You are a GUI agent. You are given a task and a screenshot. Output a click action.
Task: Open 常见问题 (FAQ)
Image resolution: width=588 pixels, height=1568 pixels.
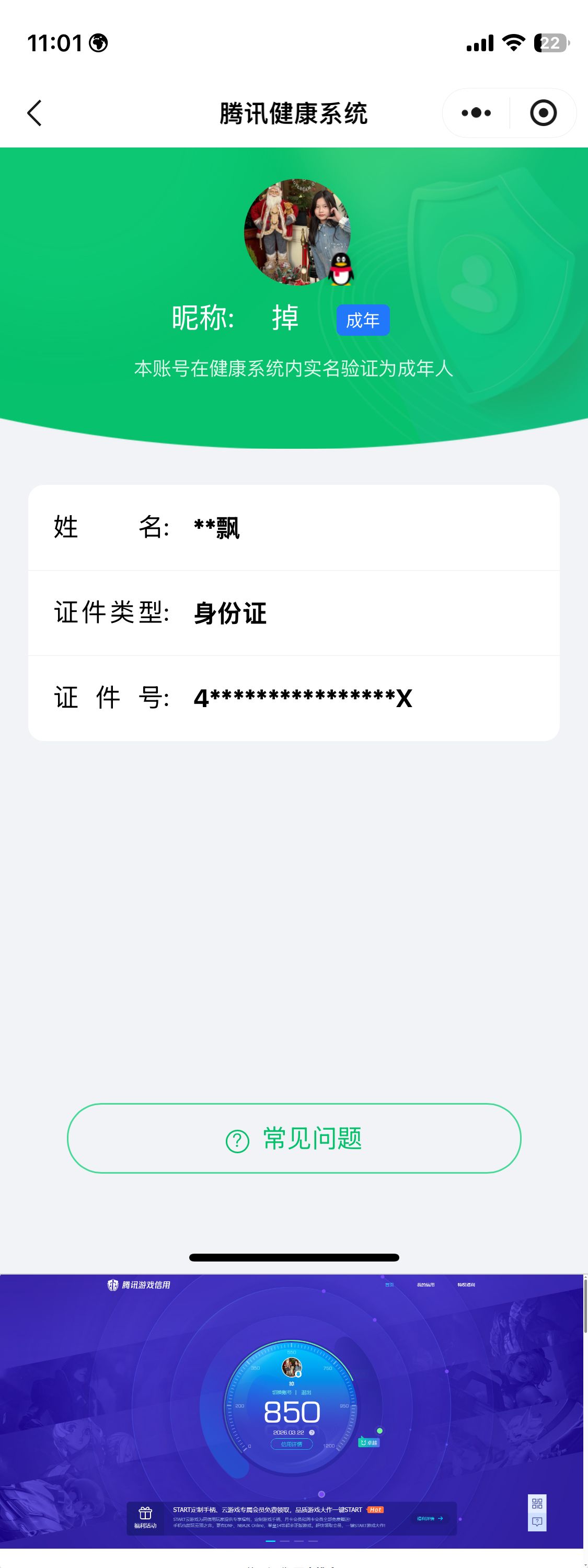click(294, 1138)
